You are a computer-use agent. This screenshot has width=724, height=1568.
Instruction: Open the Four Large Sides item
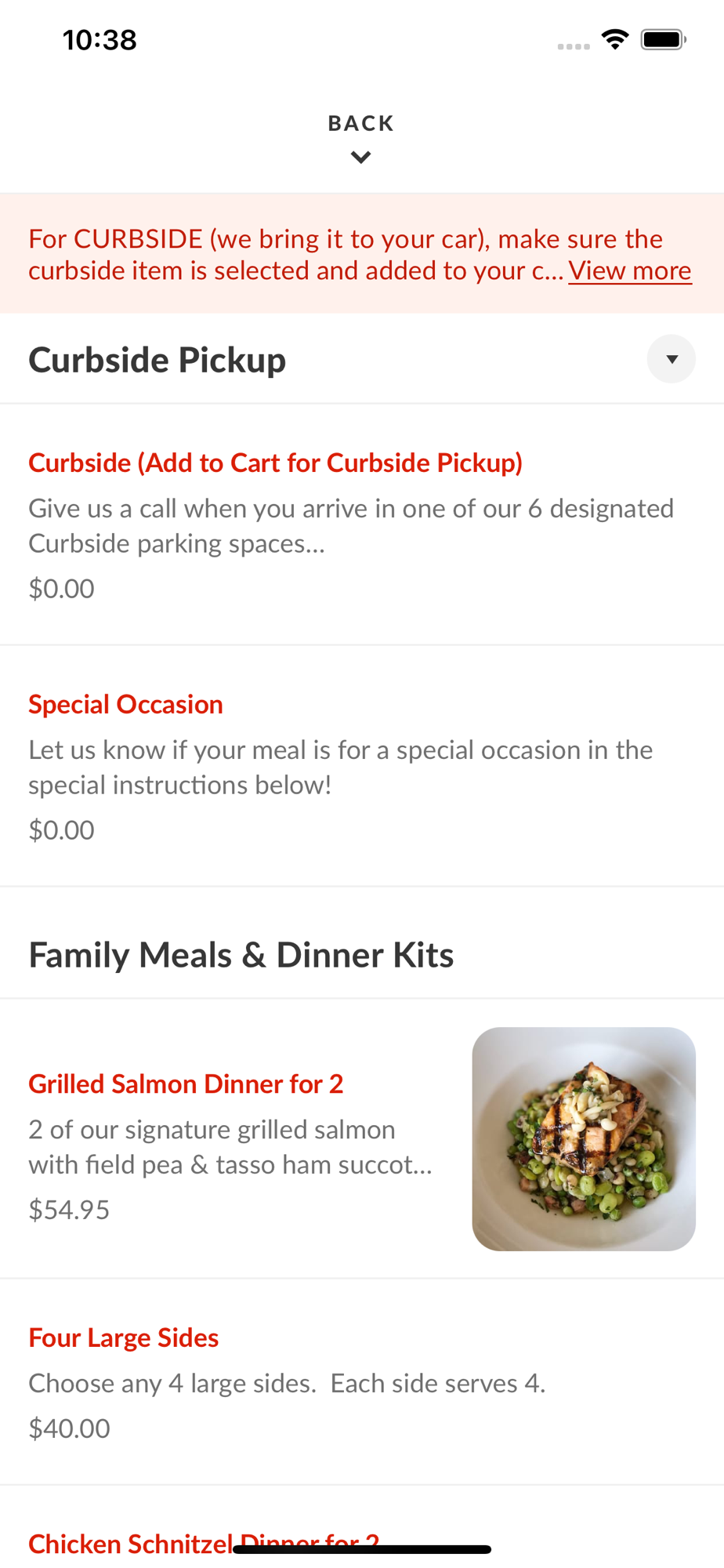click(x=123, y=1338)
